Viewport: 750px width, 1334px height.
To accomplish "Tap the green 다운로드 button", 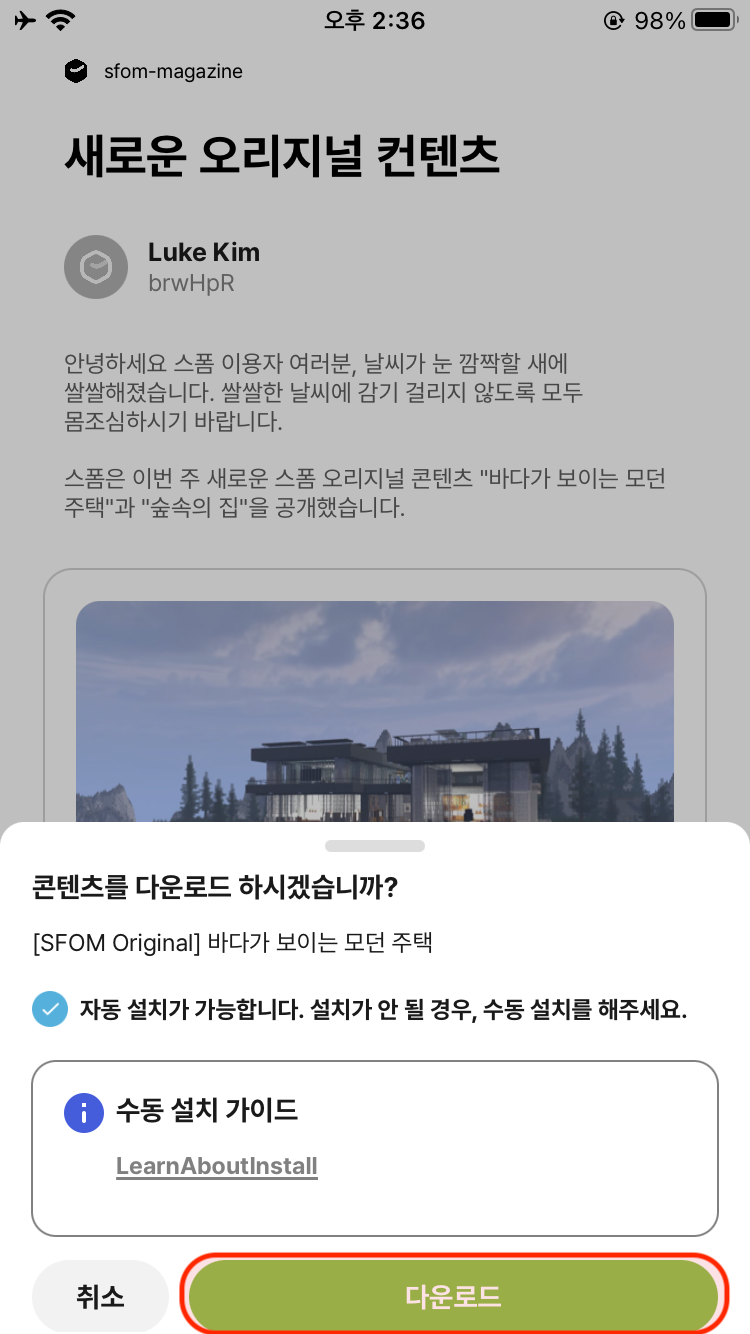I will [453, 1297].
